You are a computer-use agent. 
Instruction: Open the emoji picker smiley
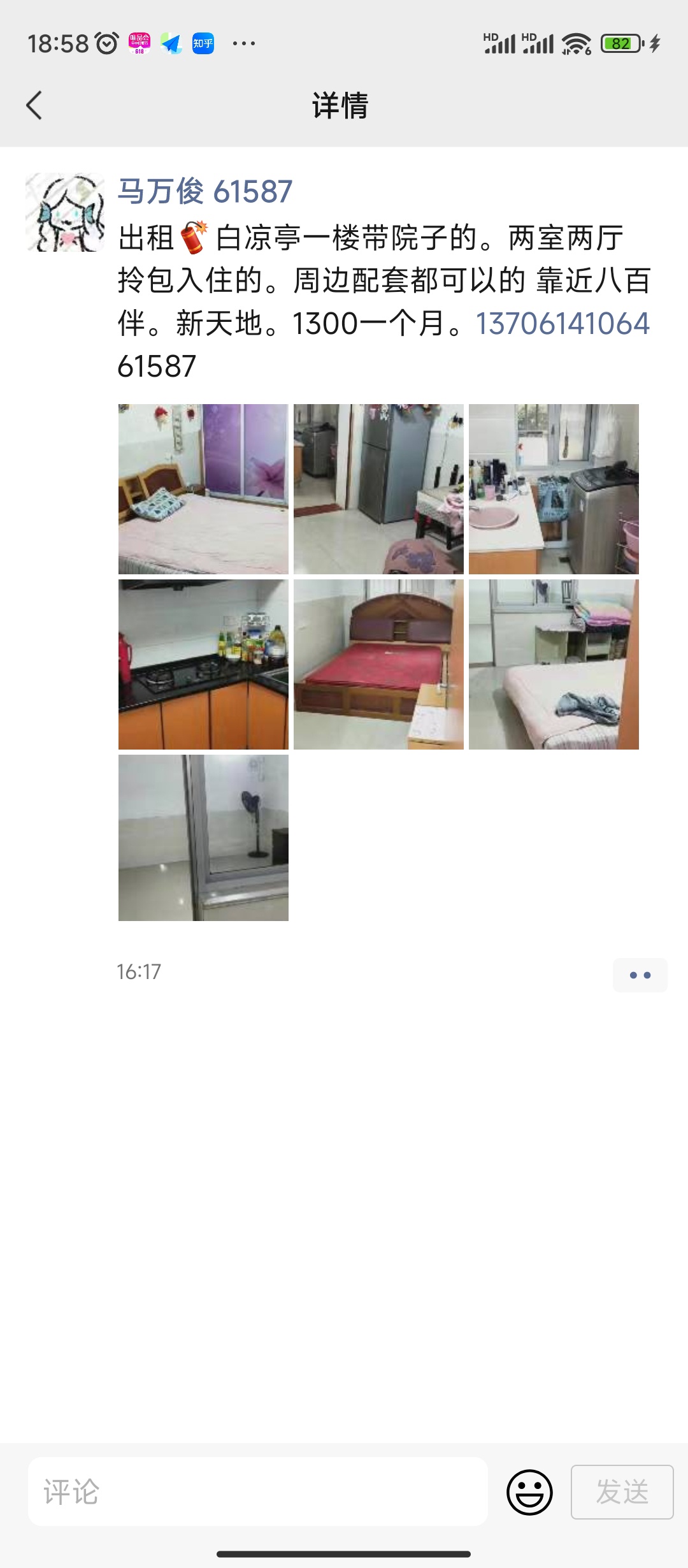pyautogui.click(x=529, y=1492)
